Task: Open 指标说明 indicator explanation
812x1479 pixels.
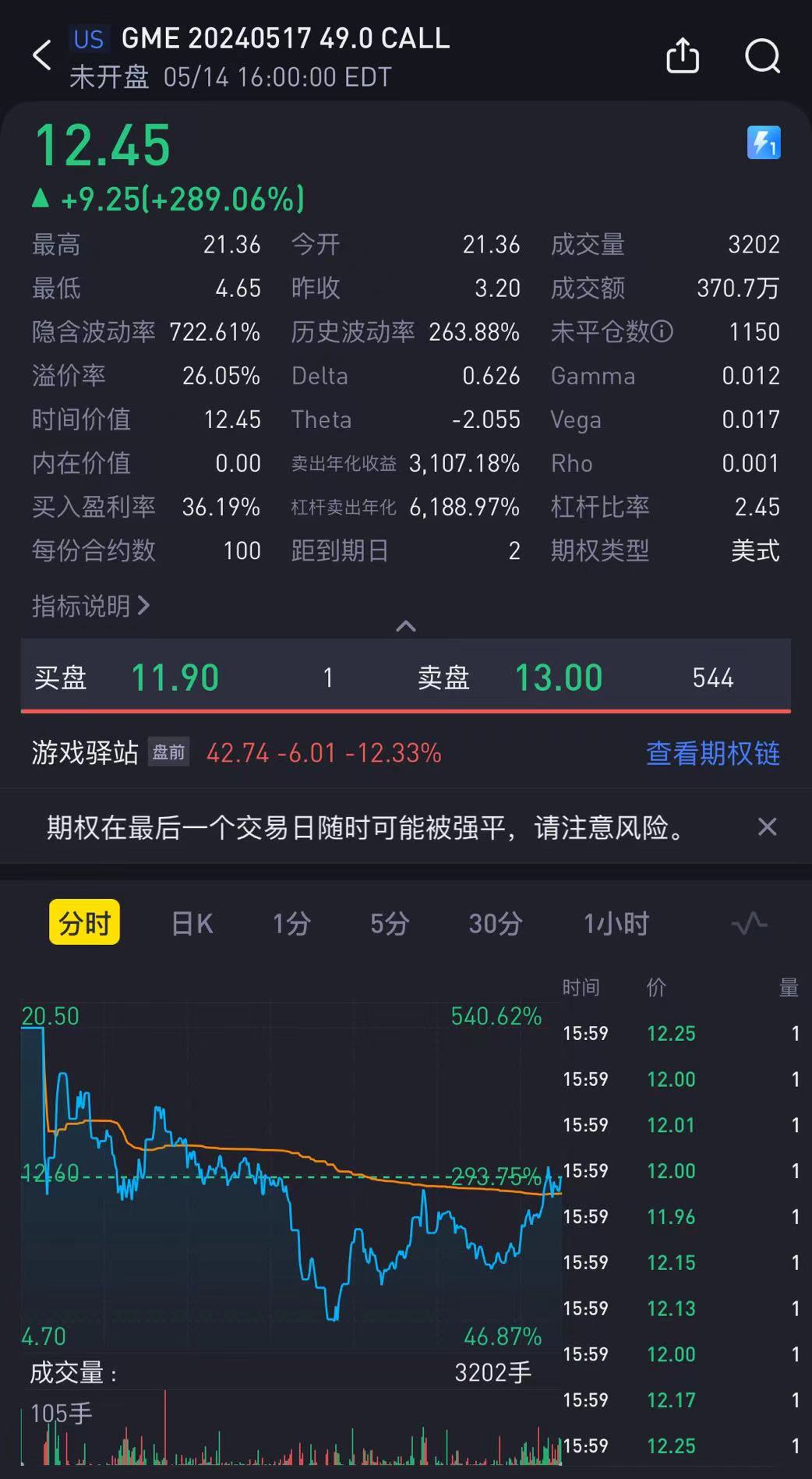Action: point(90,605)
